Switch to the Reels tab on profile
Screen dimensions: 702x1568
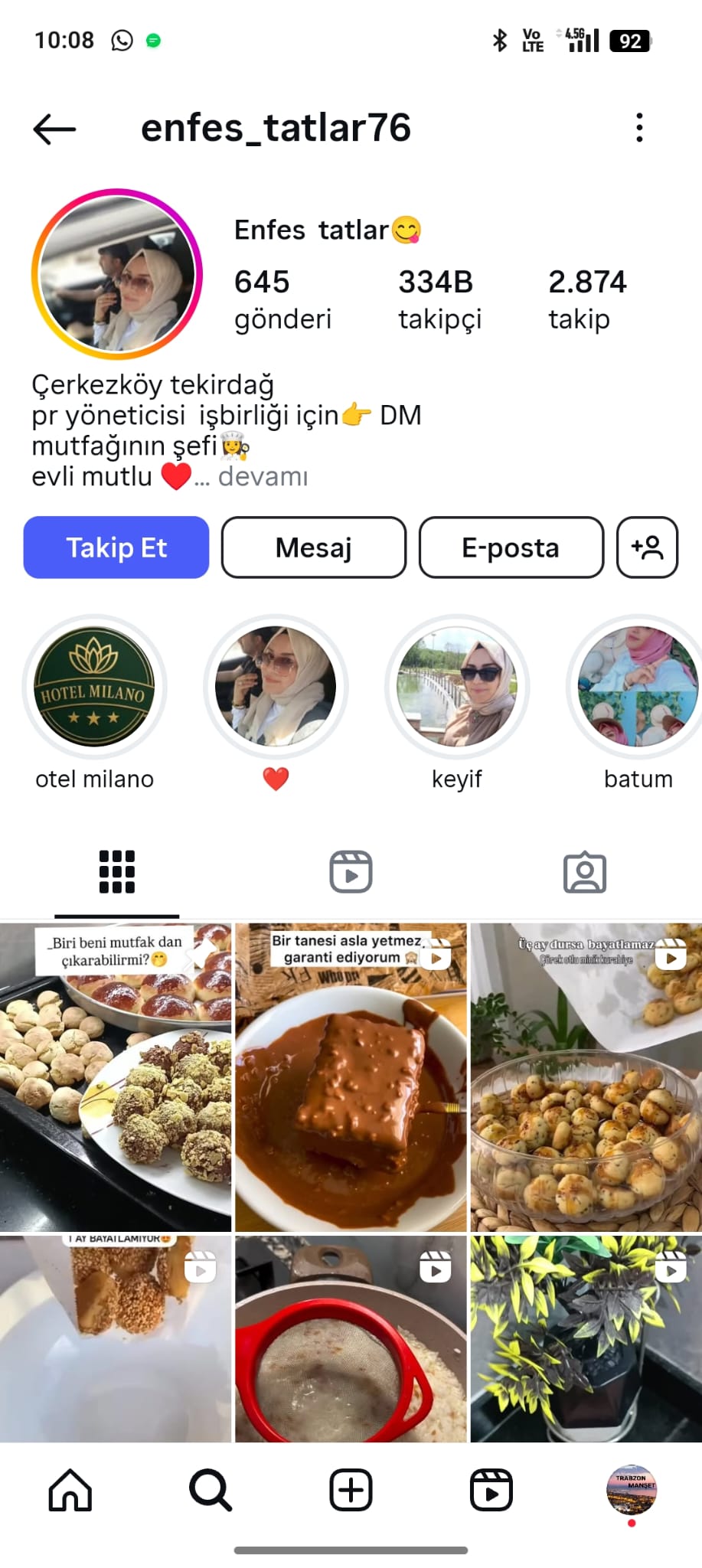point(351,872)
